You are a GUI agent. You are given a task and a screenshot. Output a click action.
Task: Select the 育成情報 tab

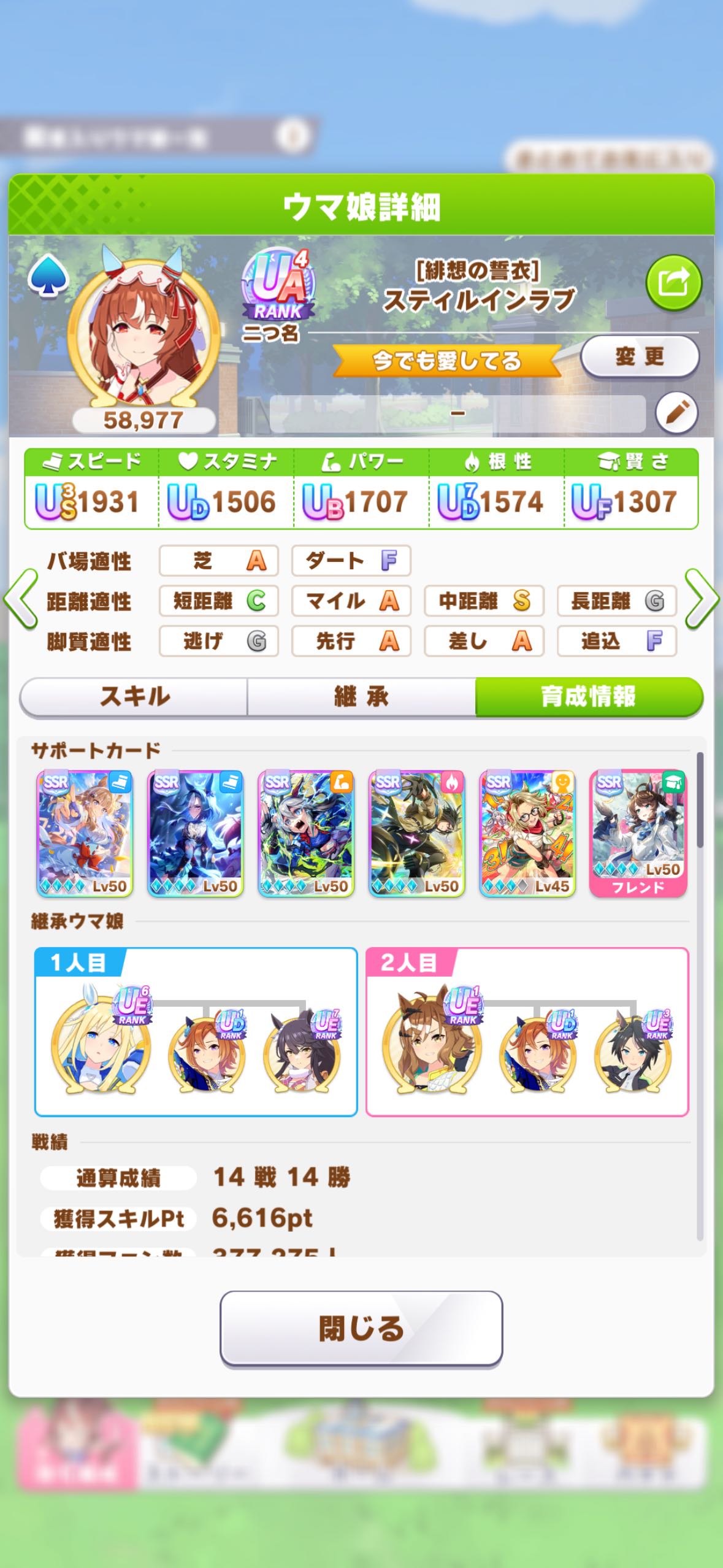588,697
